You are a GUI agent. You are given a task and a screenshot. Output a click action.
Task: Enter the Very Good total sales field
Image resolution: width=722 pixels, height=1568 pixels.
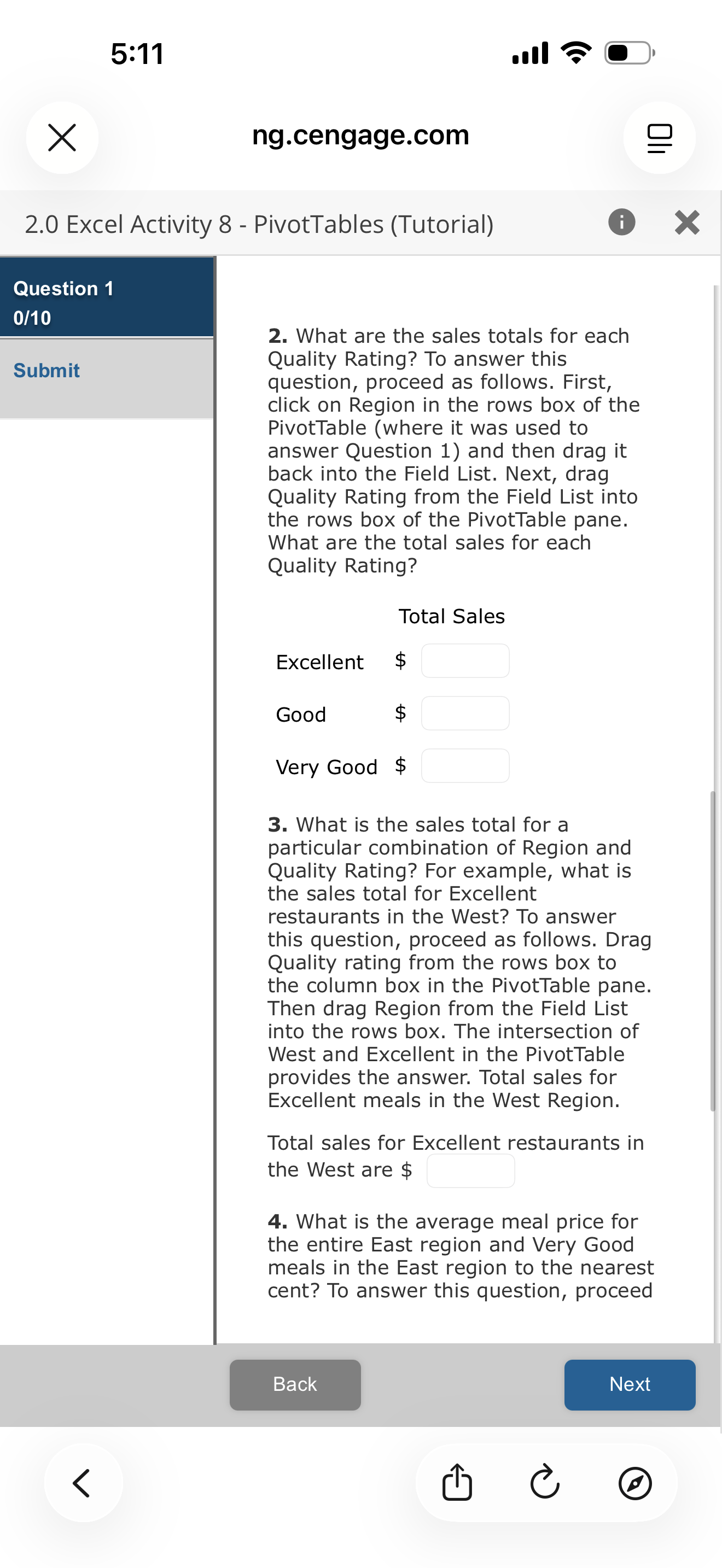point(465,765)
